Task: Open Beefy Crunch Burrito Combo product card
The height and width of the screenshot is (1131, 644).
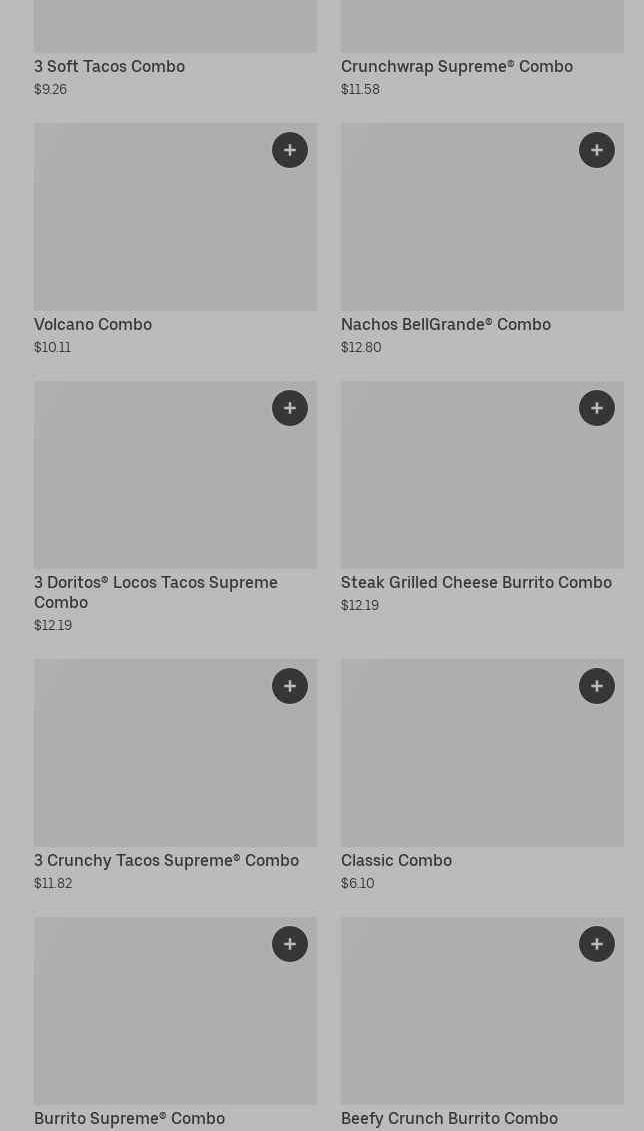Action: coord(460,1025)
